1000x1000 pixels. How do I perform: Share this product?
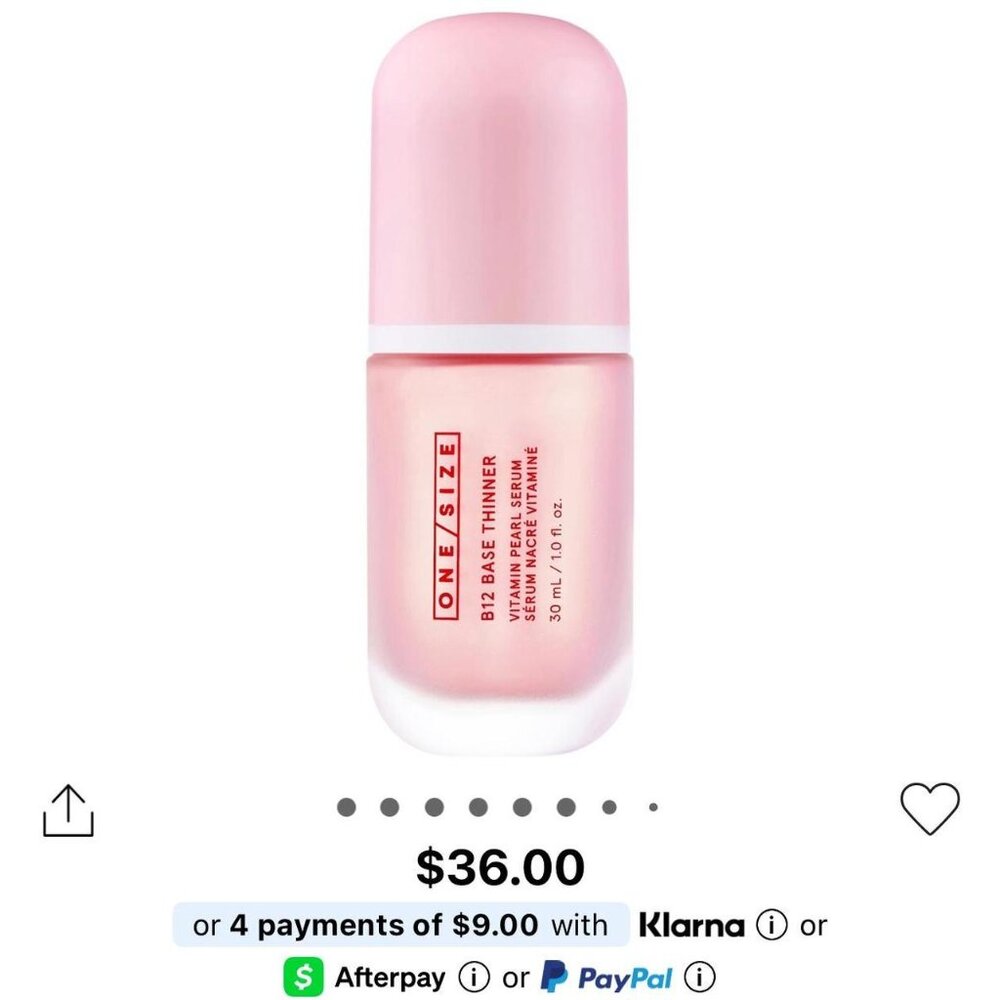click(x=68, y=809)
